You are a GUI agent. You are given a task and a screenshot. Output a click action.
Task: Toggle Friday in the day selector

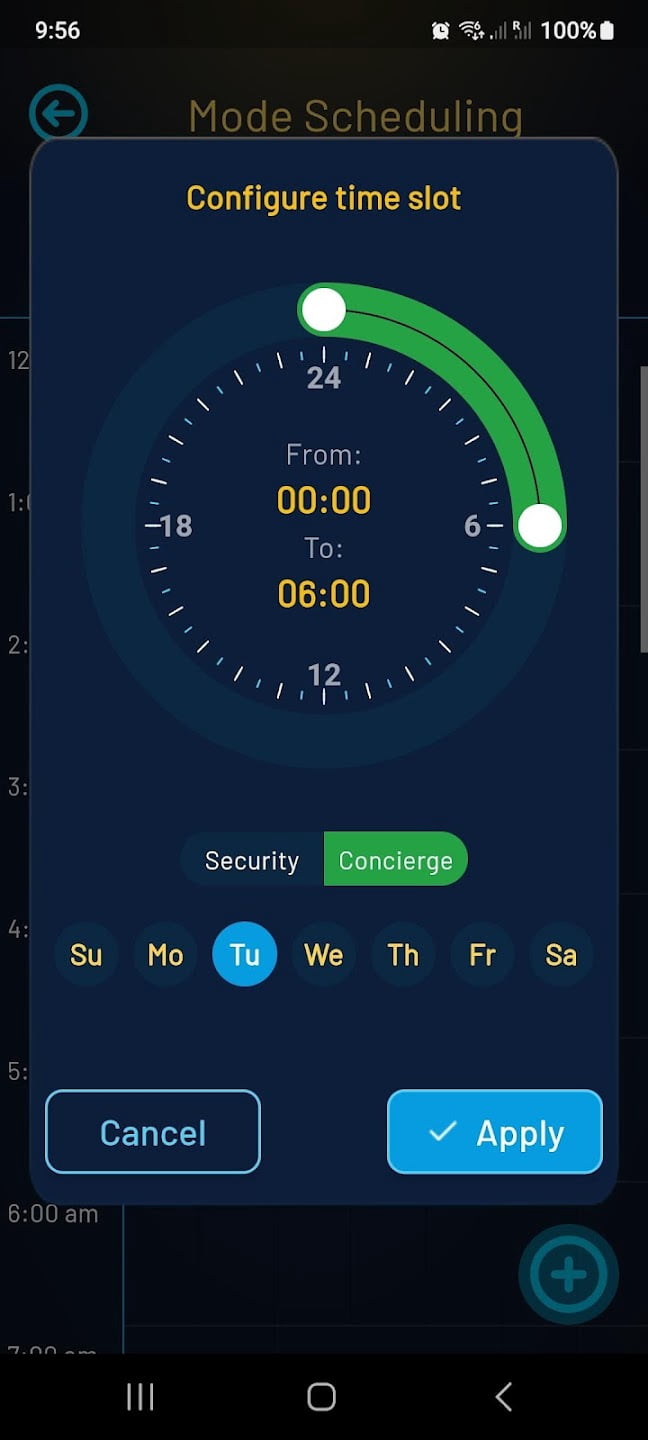(482, 955)
